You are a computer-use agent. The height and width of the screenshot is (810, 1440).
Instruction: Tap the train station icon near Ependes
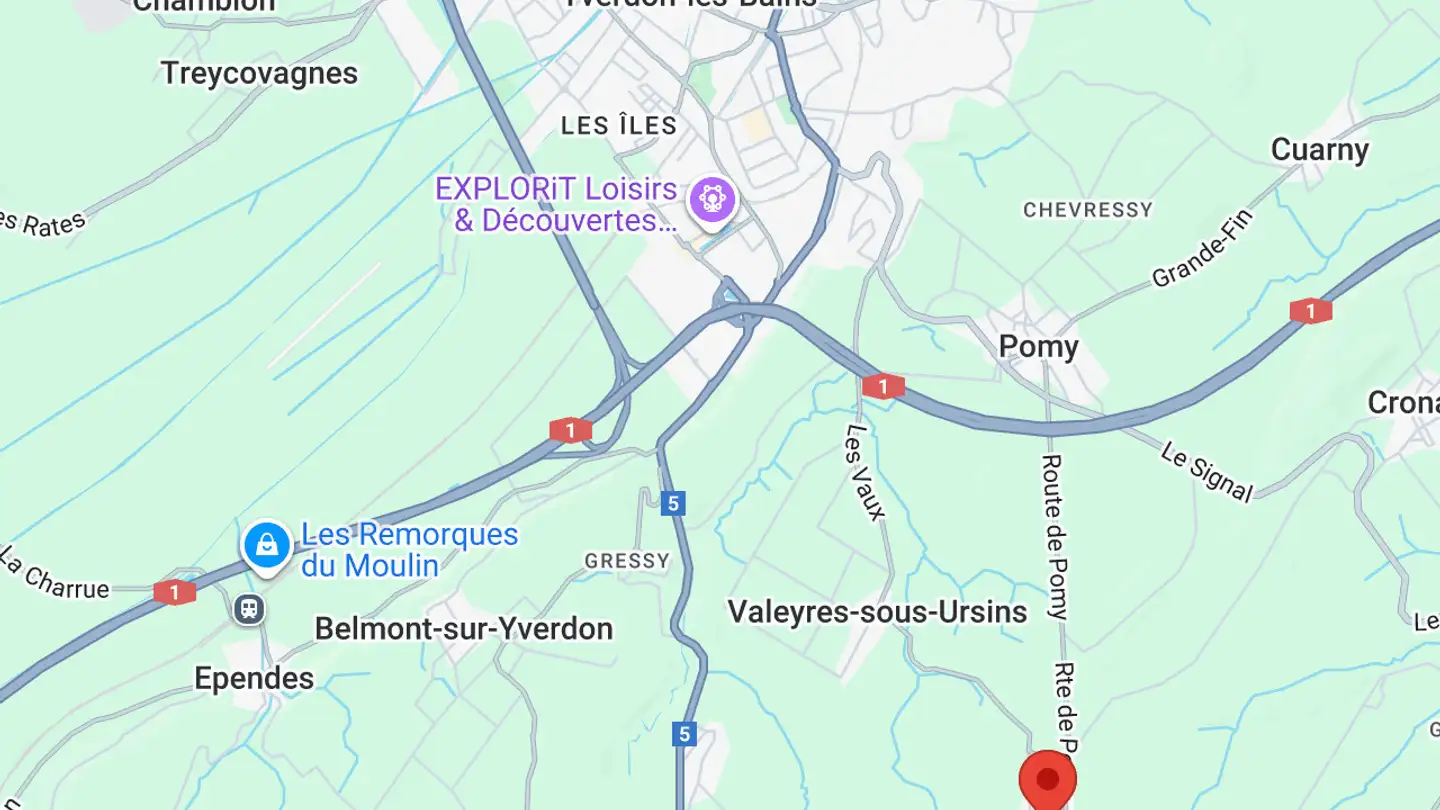tap(249, 608)
